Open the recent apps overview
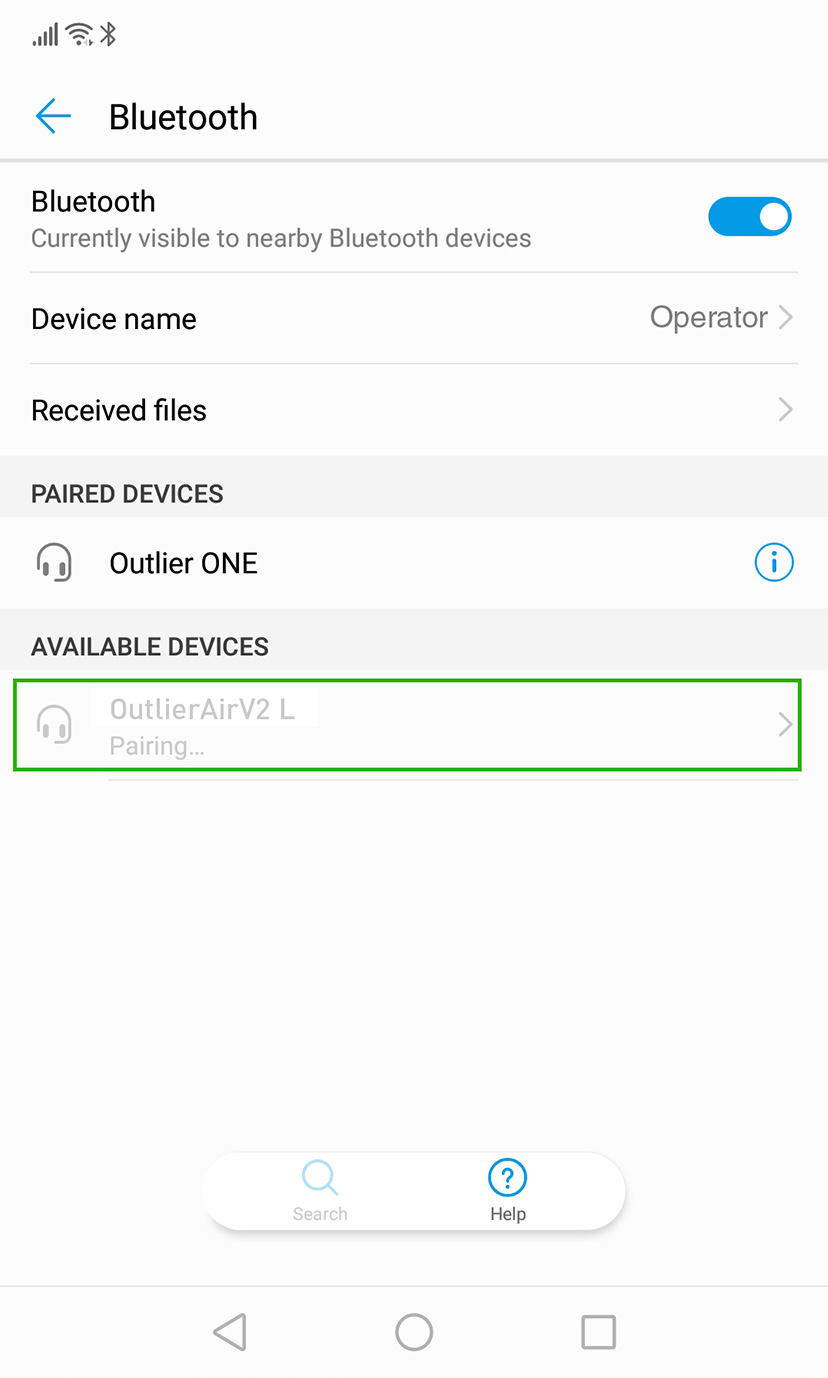The width and height of the screenshot is (828, 1378). (x=598, y=1332)
